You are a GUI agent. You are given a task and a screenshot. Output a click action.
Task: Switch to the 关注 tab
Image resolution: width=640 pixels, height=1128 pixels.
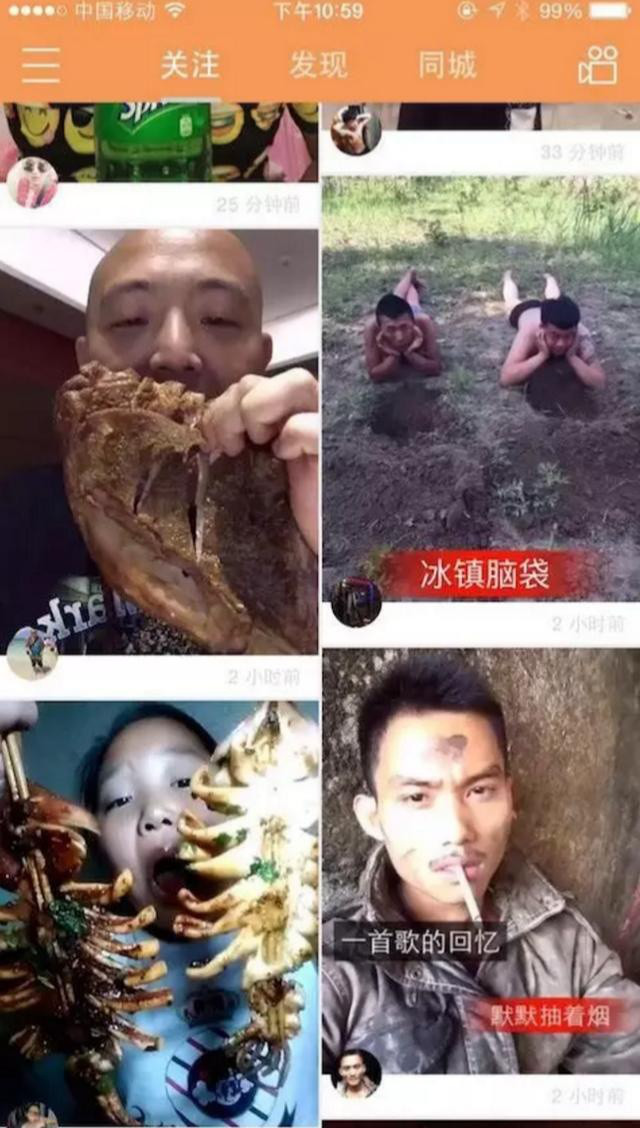click(190, 65)
